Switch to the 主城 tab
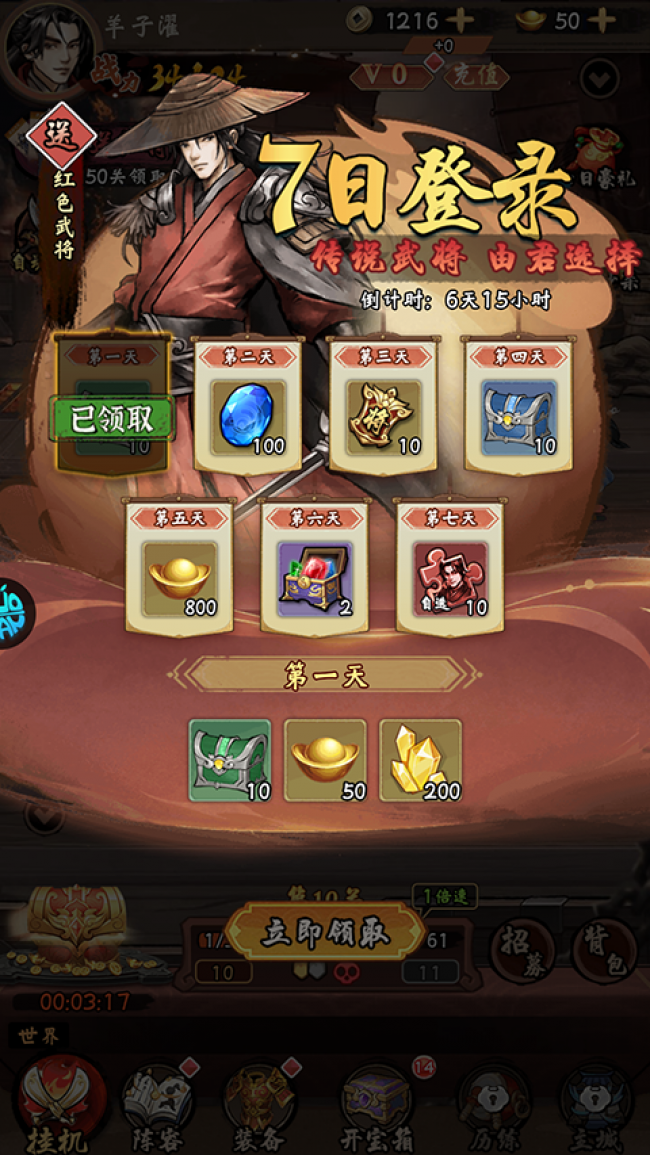Image resolution: width=650 pixels, height=1155 pixels. [x=595, y=1105]
